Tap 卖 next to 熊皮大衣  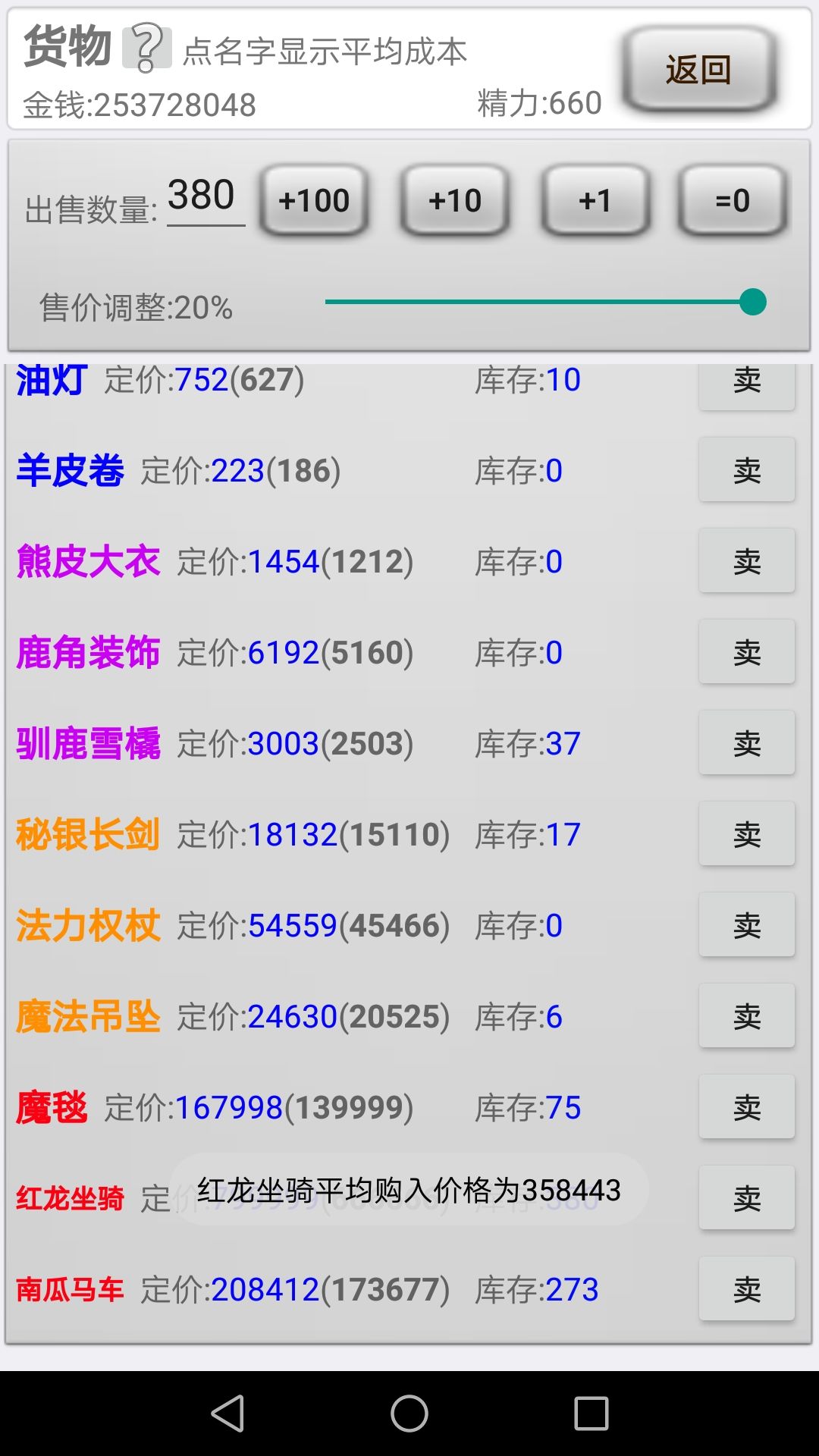746,561
